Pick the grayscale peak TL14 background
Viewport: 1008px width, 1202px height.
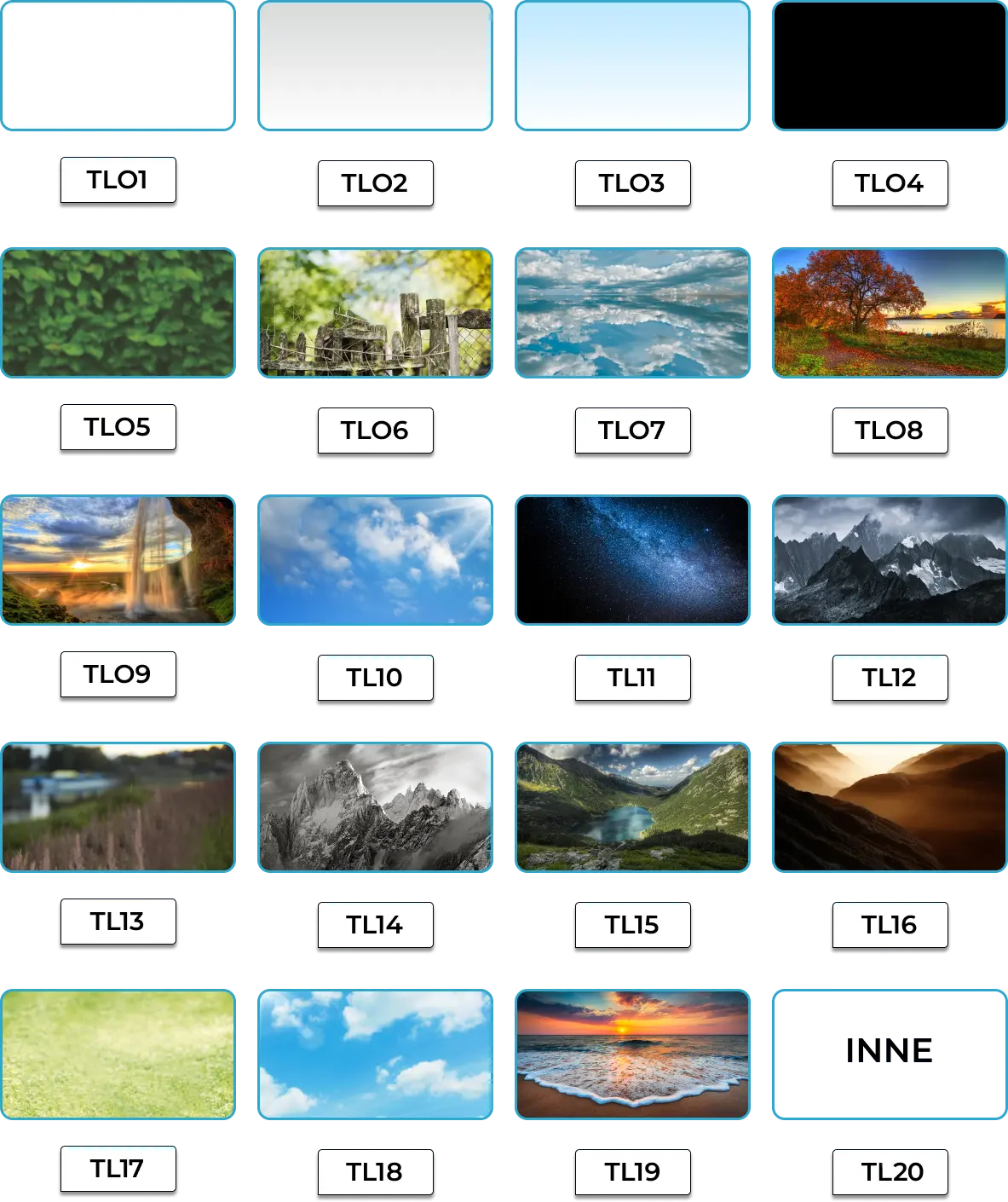375,807
